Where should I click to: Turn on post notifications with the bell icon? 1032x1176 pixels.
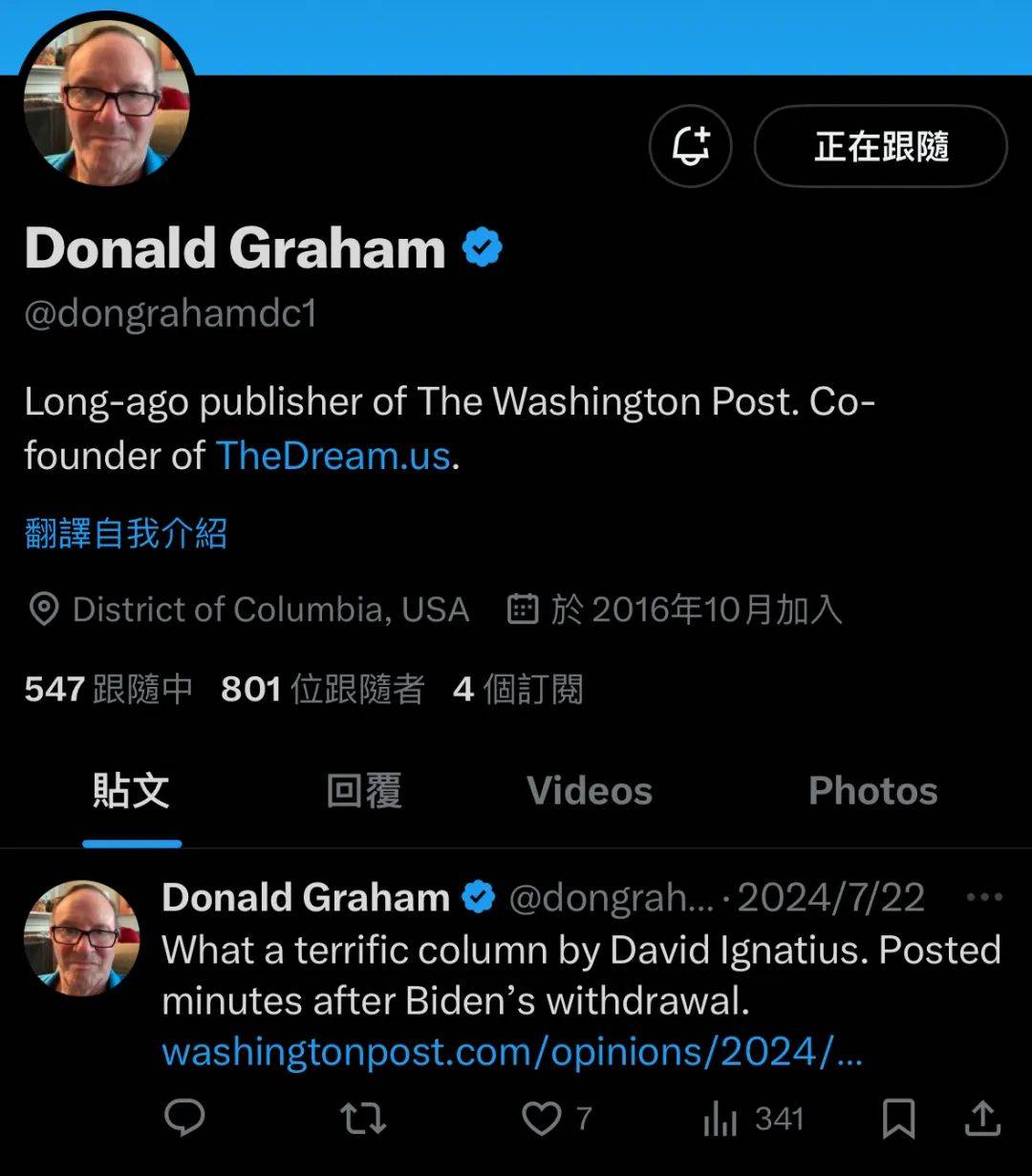click(690, 146)
